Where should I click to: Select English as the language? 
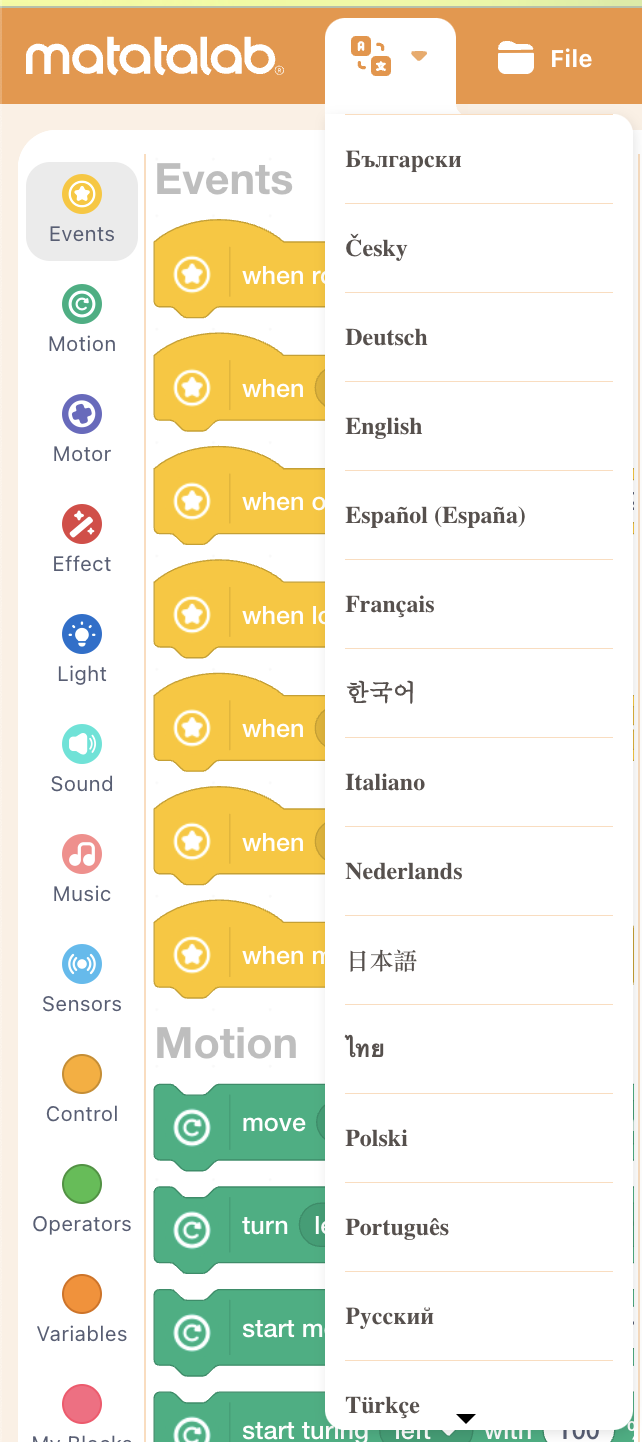pyautogui.click(x=384, y=427)
